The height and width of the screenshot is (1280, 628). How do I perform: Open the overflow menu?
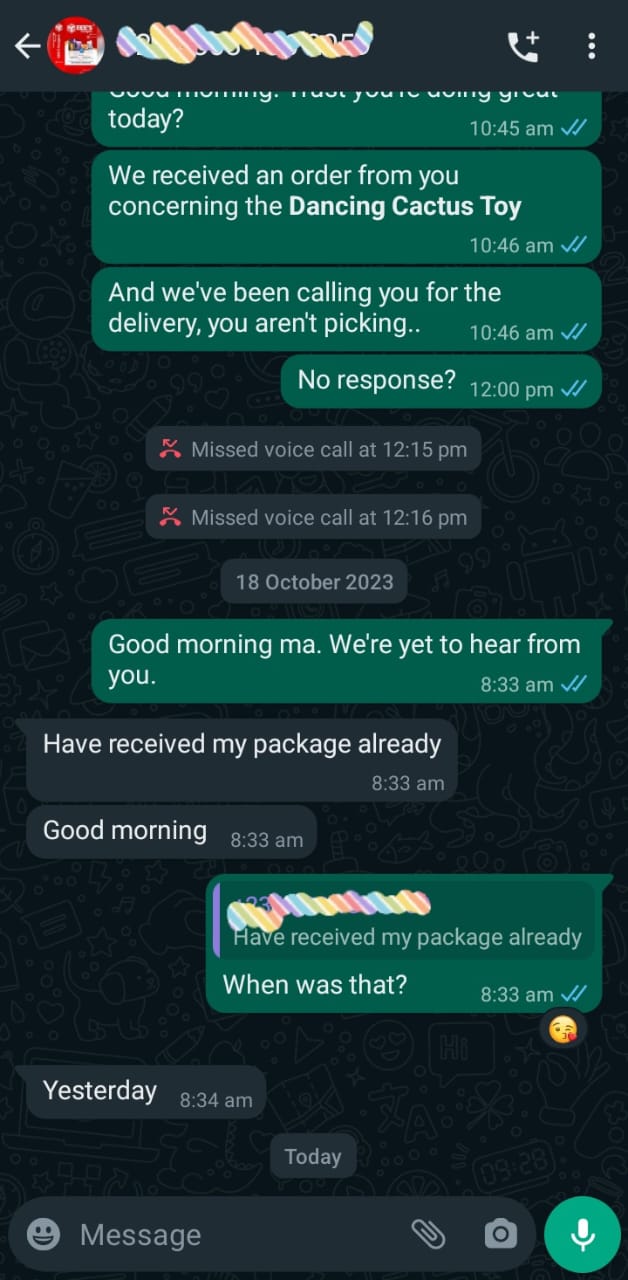tap(592, 46)
